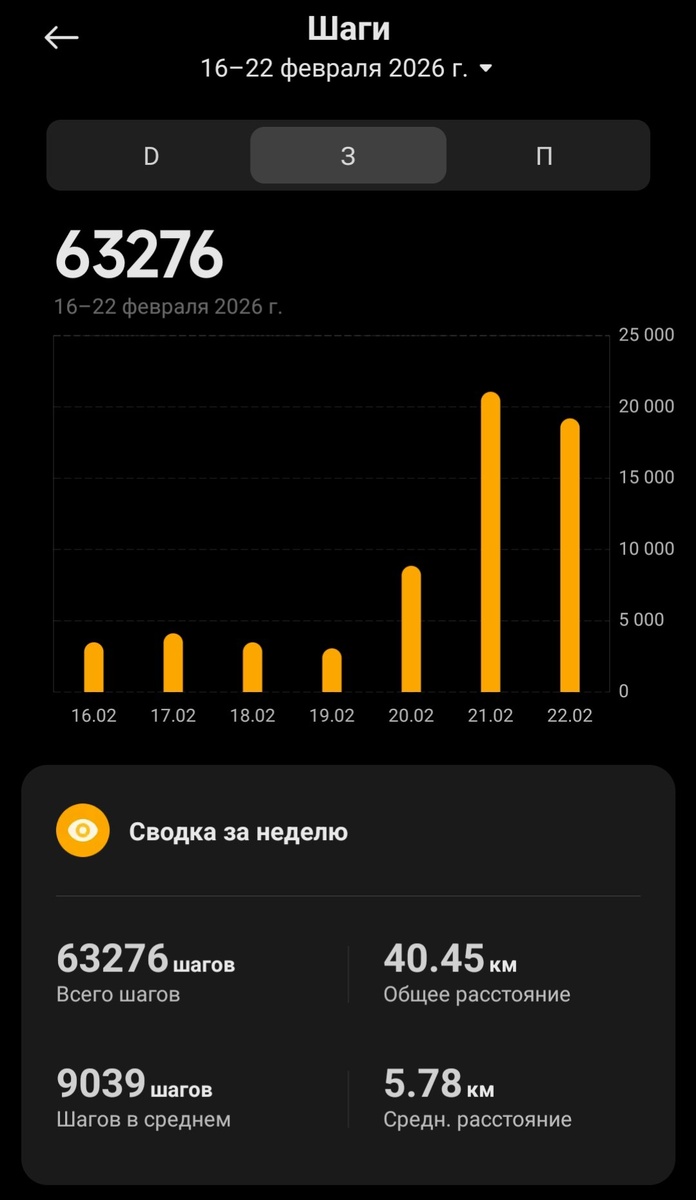696x1200 pixels.
Task: Select the З week tab
Action: click(x=348, y=156)
